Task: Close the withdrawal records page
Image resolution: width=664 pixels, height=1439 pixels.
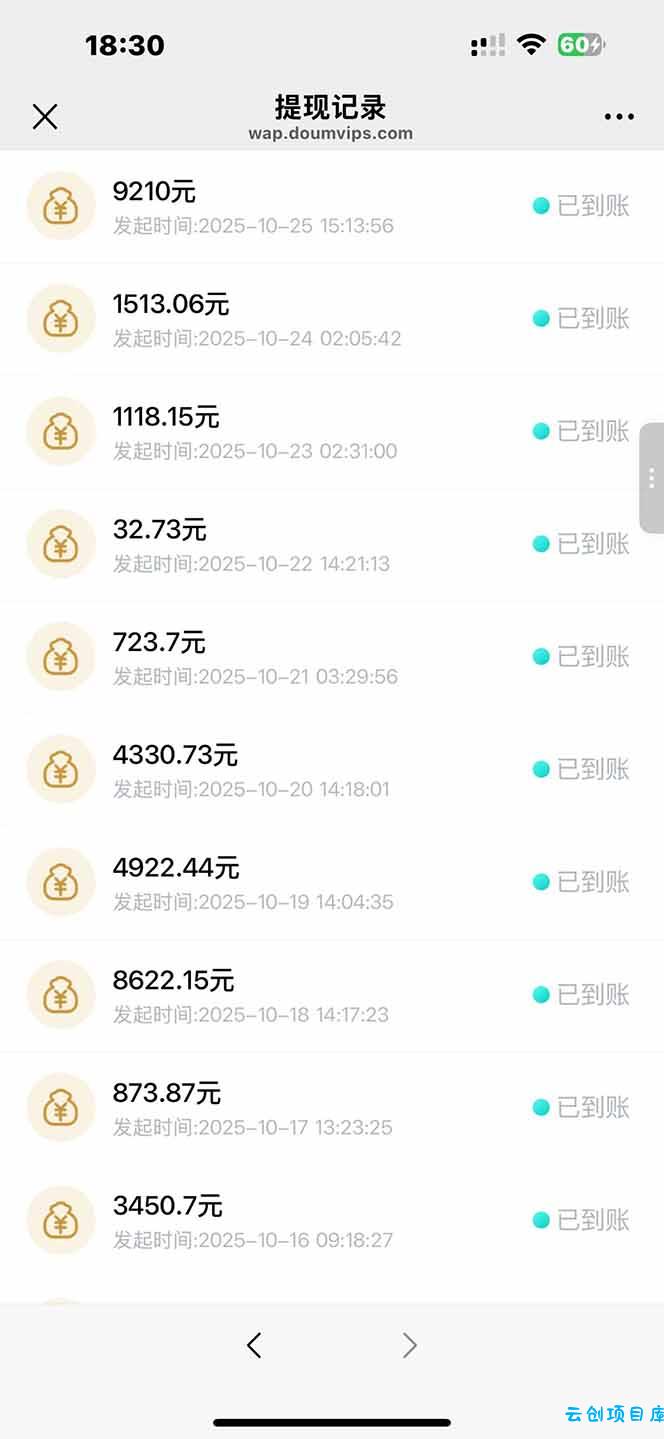Action: point(45,117)
